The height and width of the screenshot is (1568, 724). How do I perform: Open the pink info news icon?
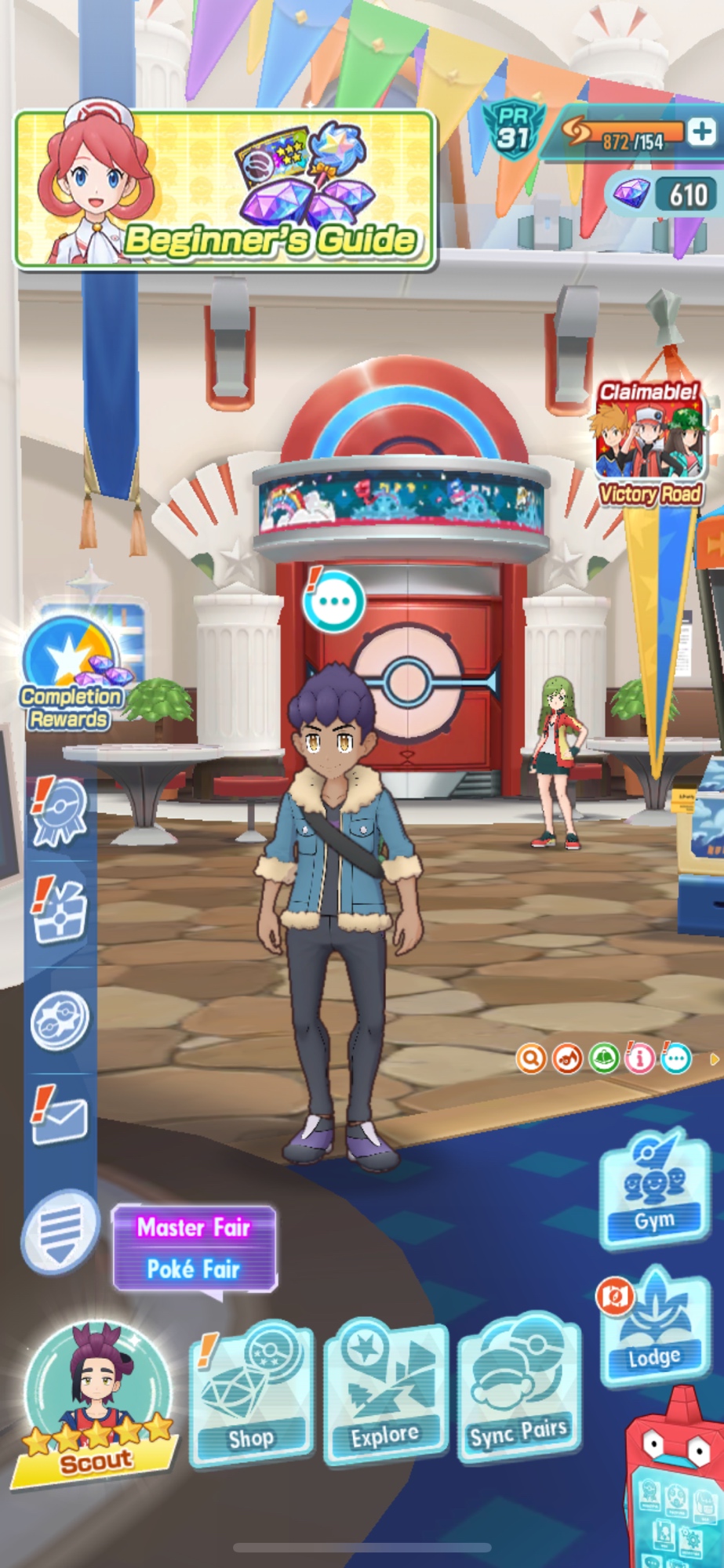[640, 1059]
